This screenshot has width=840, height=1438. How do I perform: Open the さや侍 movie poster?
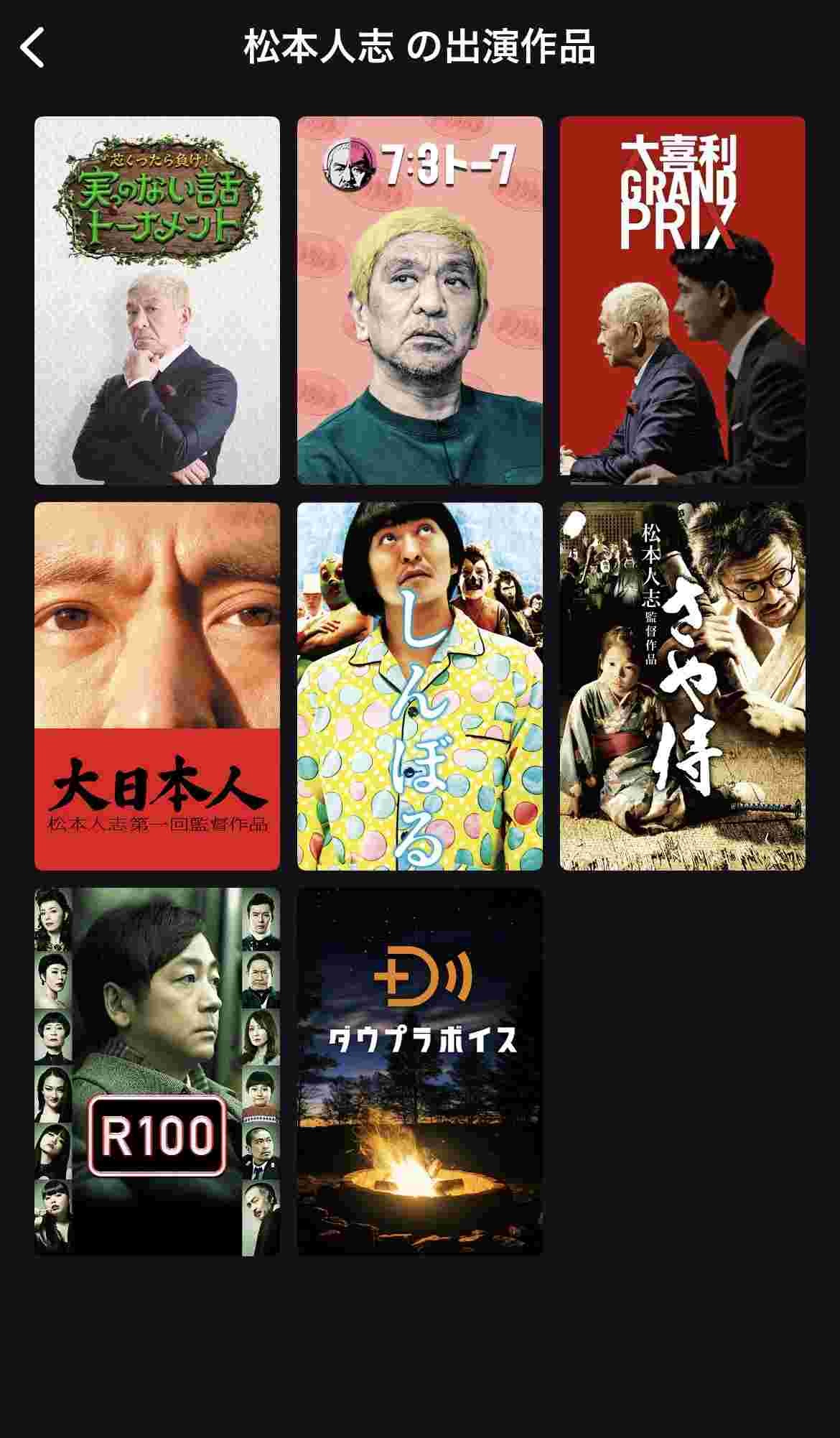point(682,686)
